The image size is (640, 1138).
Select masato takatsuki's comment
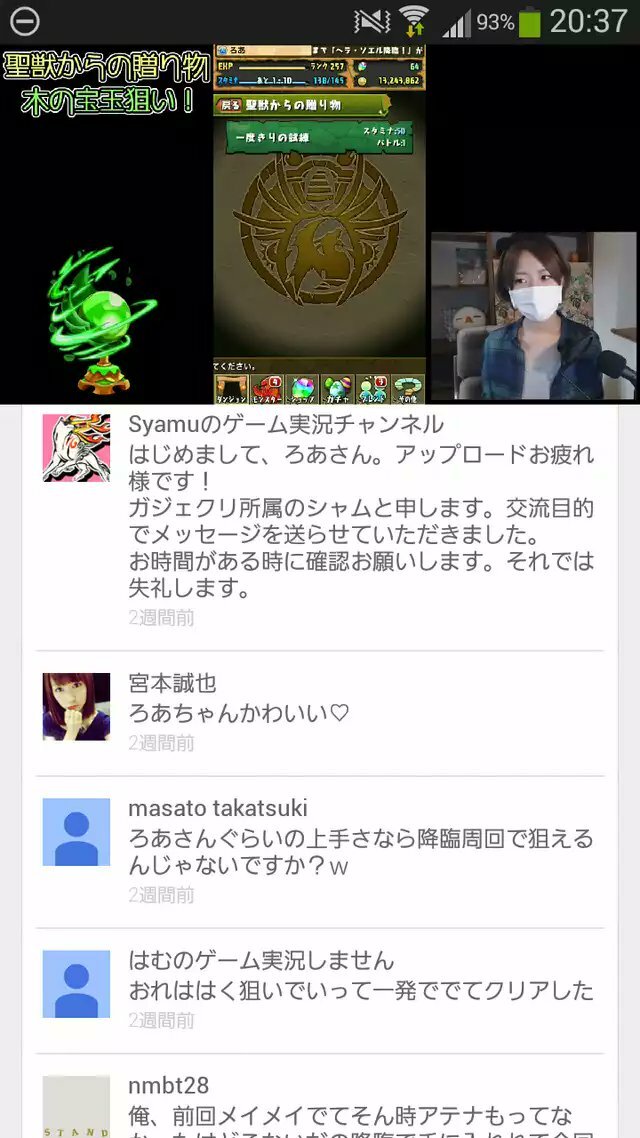360,852
